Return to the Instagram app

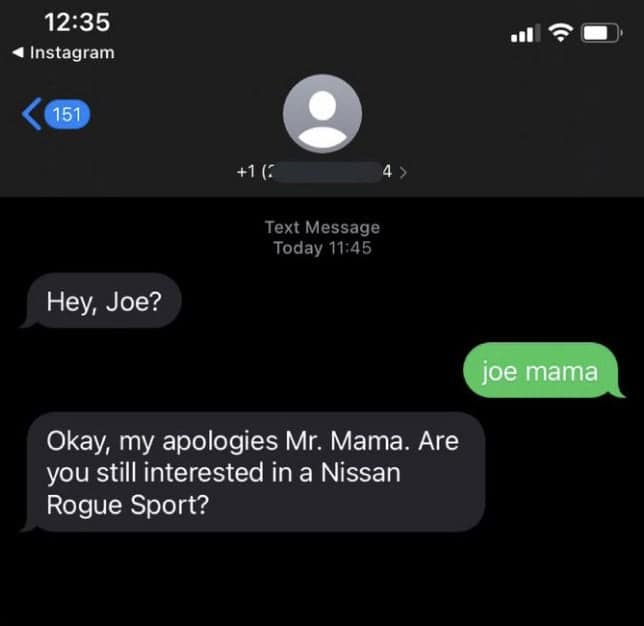[x=62, y=52]
